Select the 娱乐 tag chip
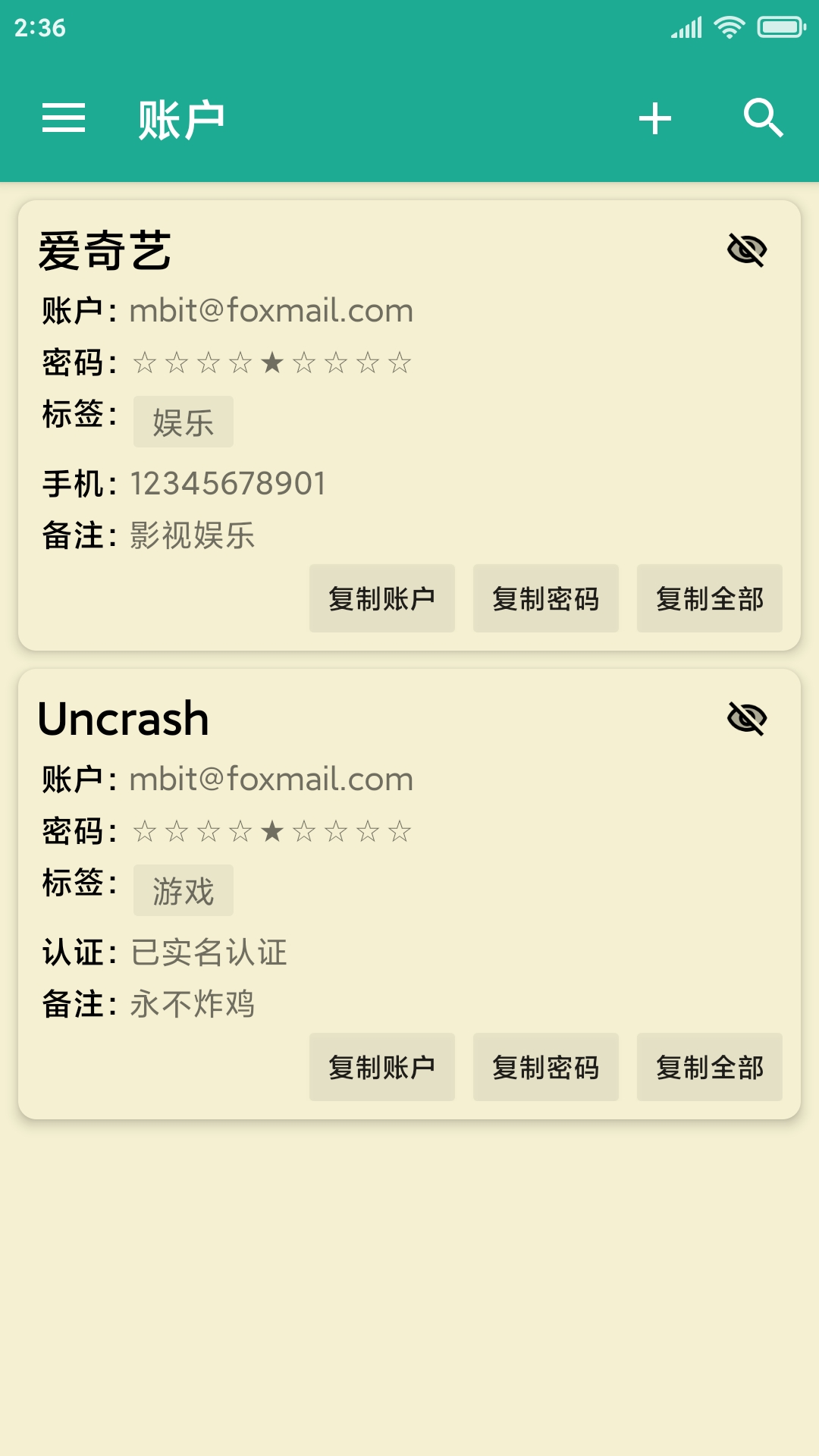 coord(183,422)
